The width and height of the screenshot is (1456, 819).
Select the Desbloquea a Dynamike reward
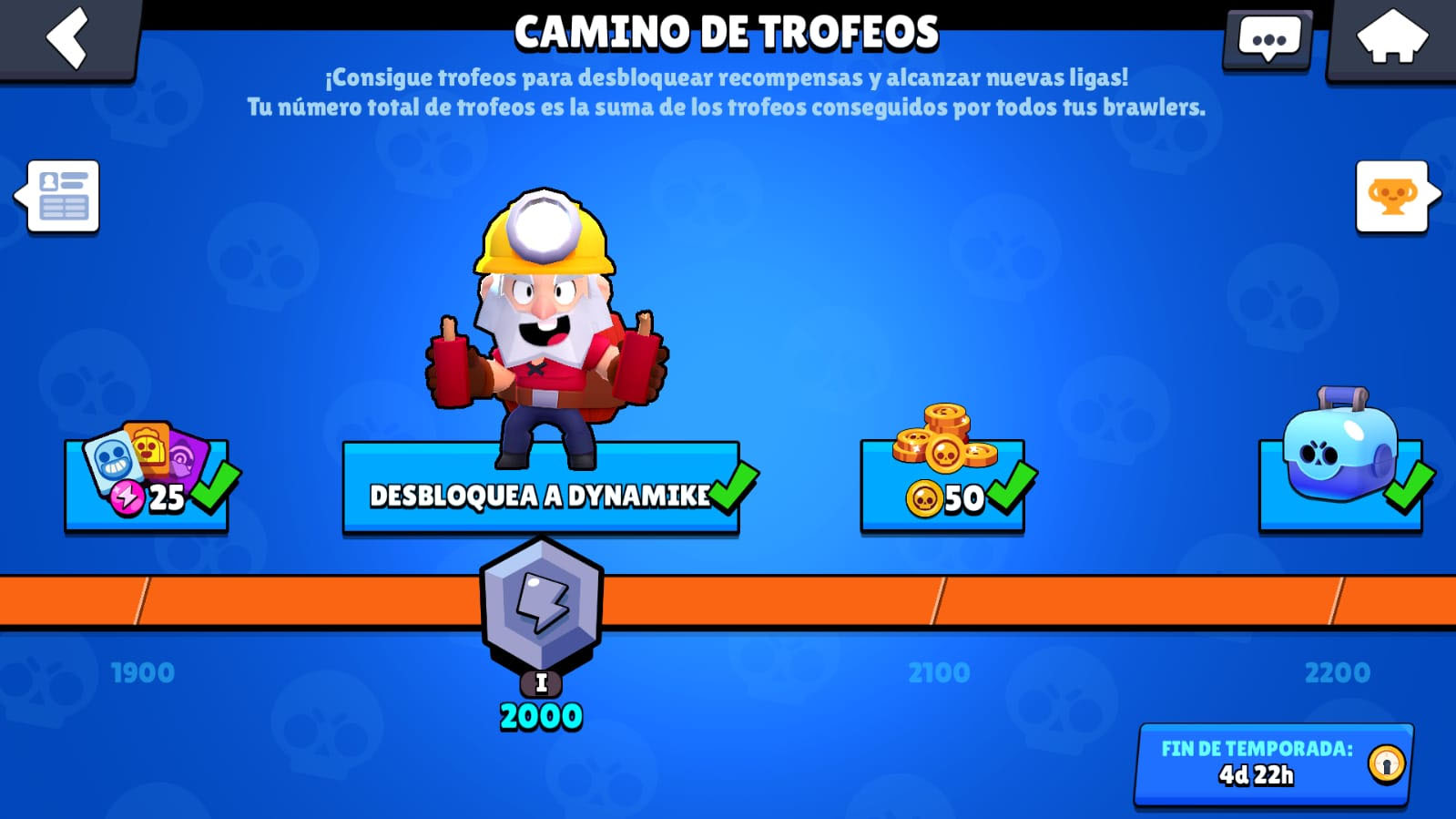541,487
